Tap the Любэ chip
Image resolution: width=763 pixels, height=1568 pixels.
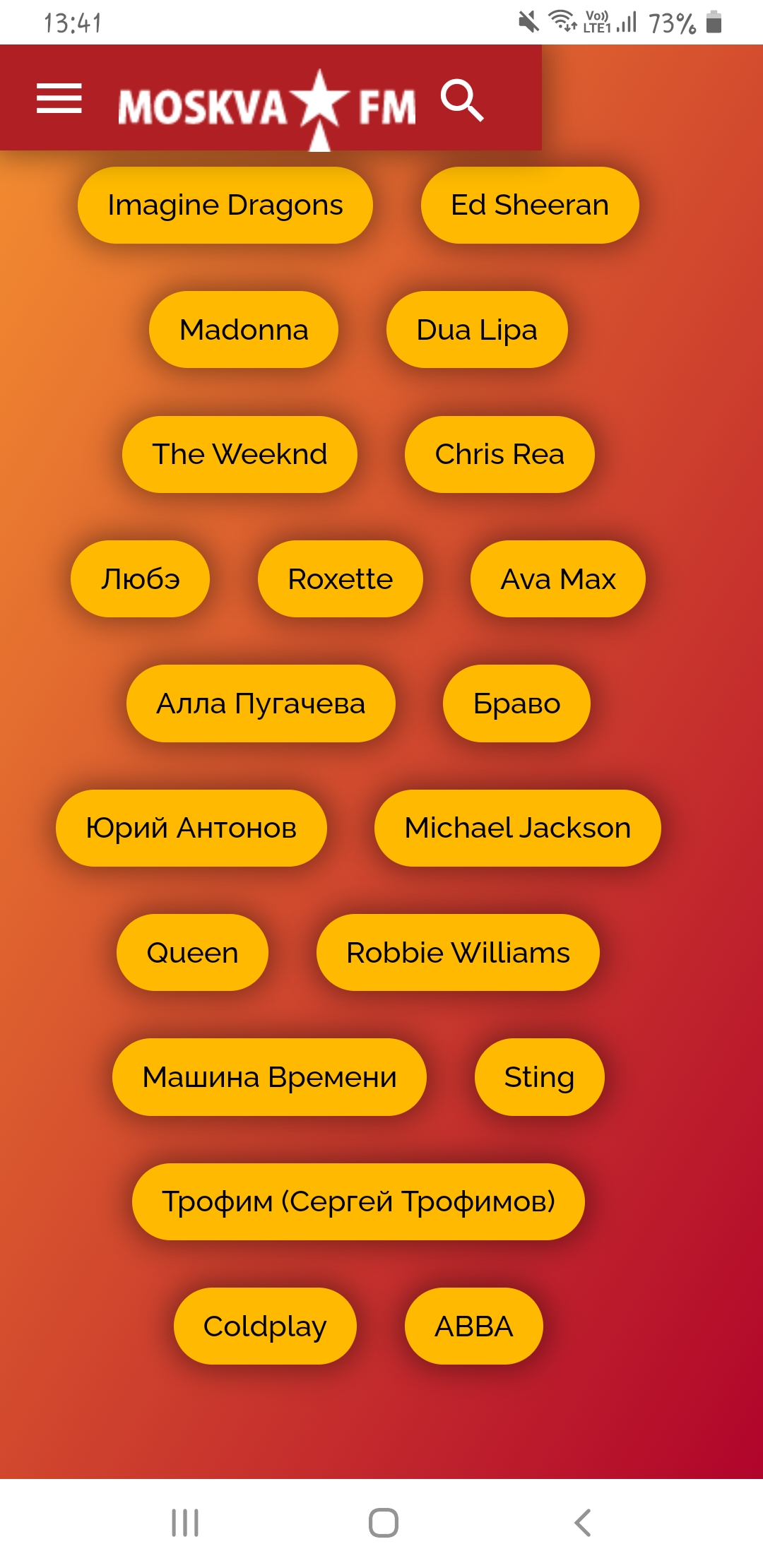(140, 579)
